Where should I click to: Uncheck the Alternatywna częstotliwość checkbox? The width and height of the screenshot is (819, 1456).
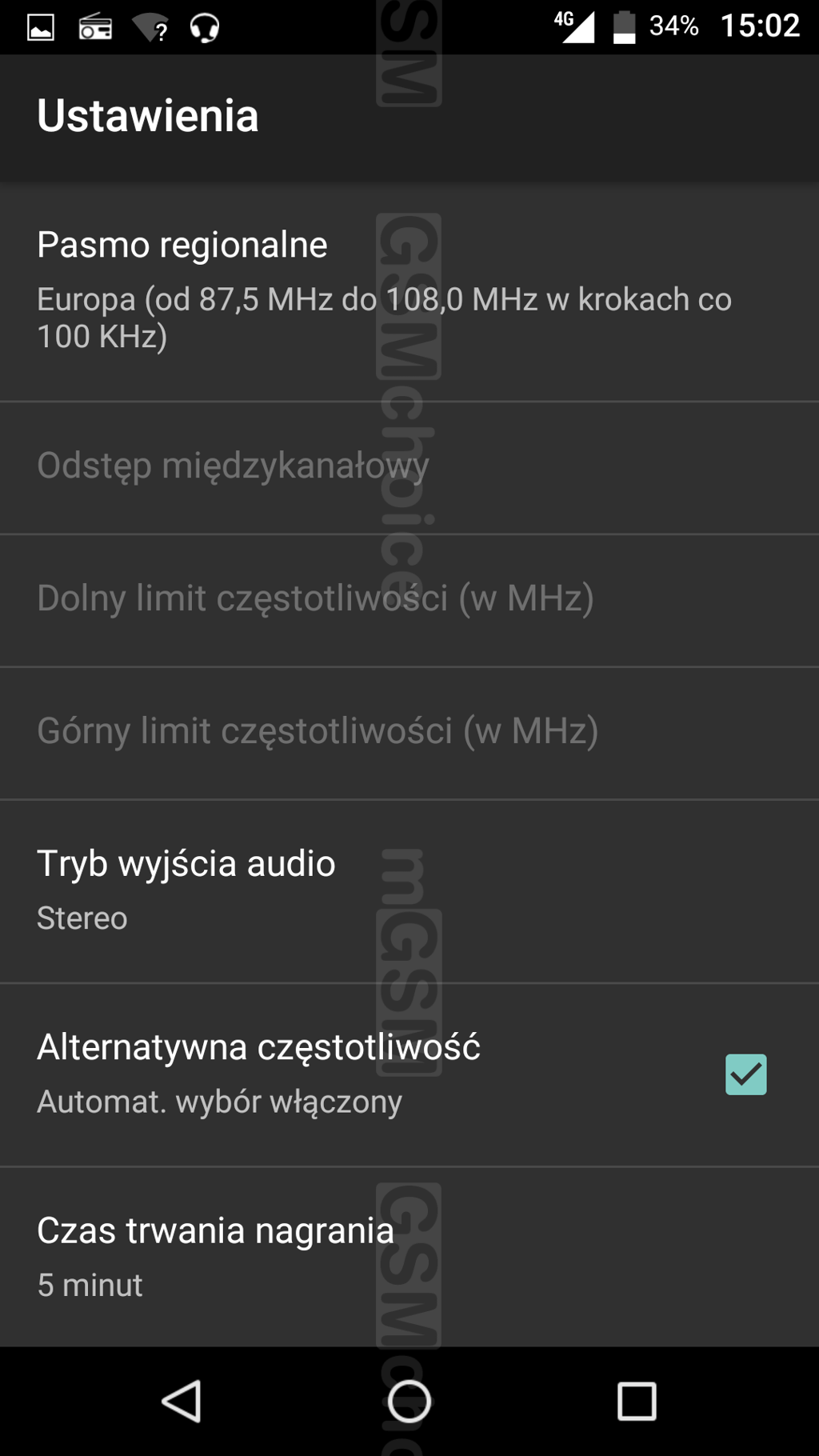[x=745, y=1074]
